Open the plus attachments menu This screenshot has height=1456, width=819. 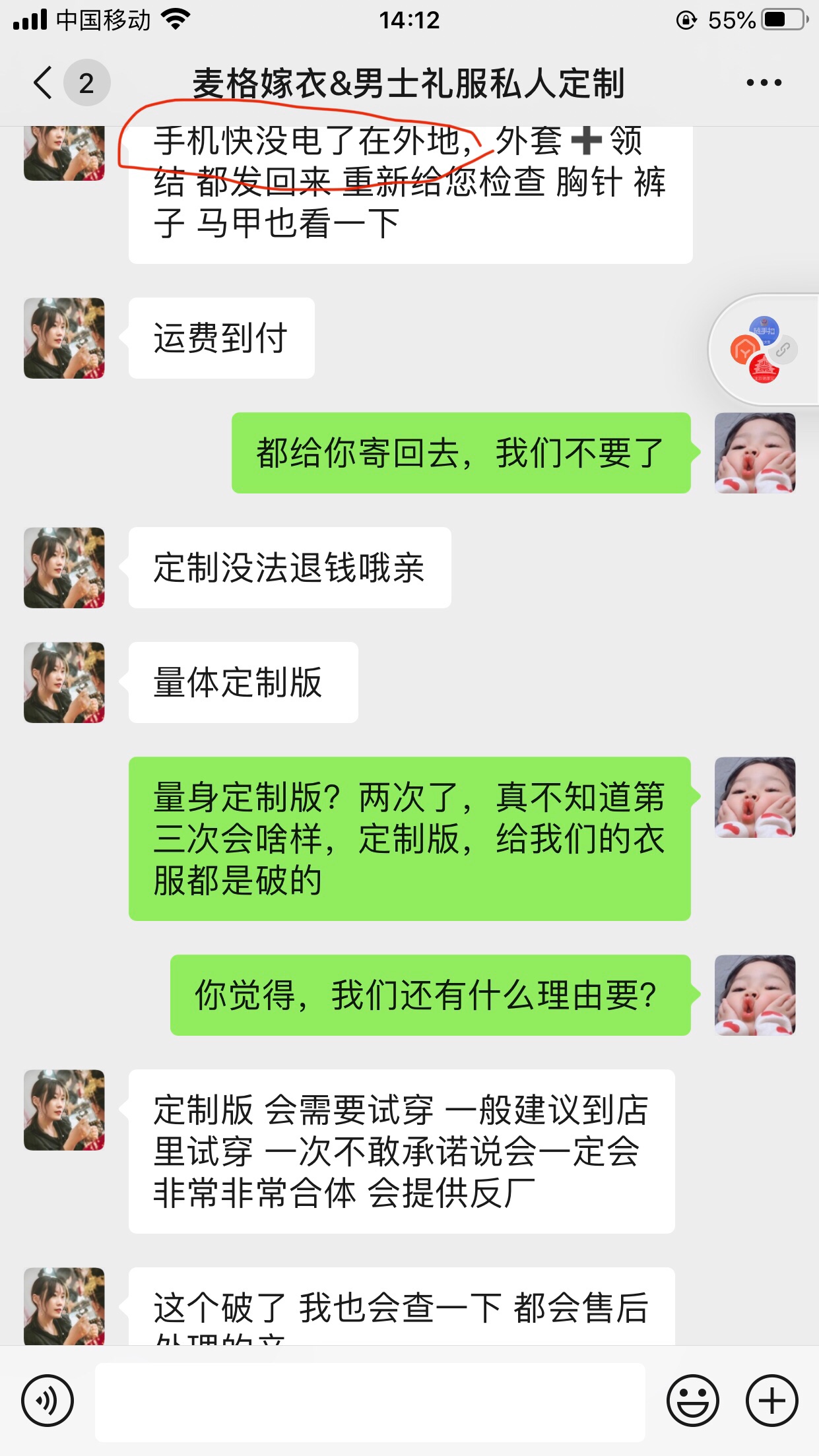[771, 1400]
